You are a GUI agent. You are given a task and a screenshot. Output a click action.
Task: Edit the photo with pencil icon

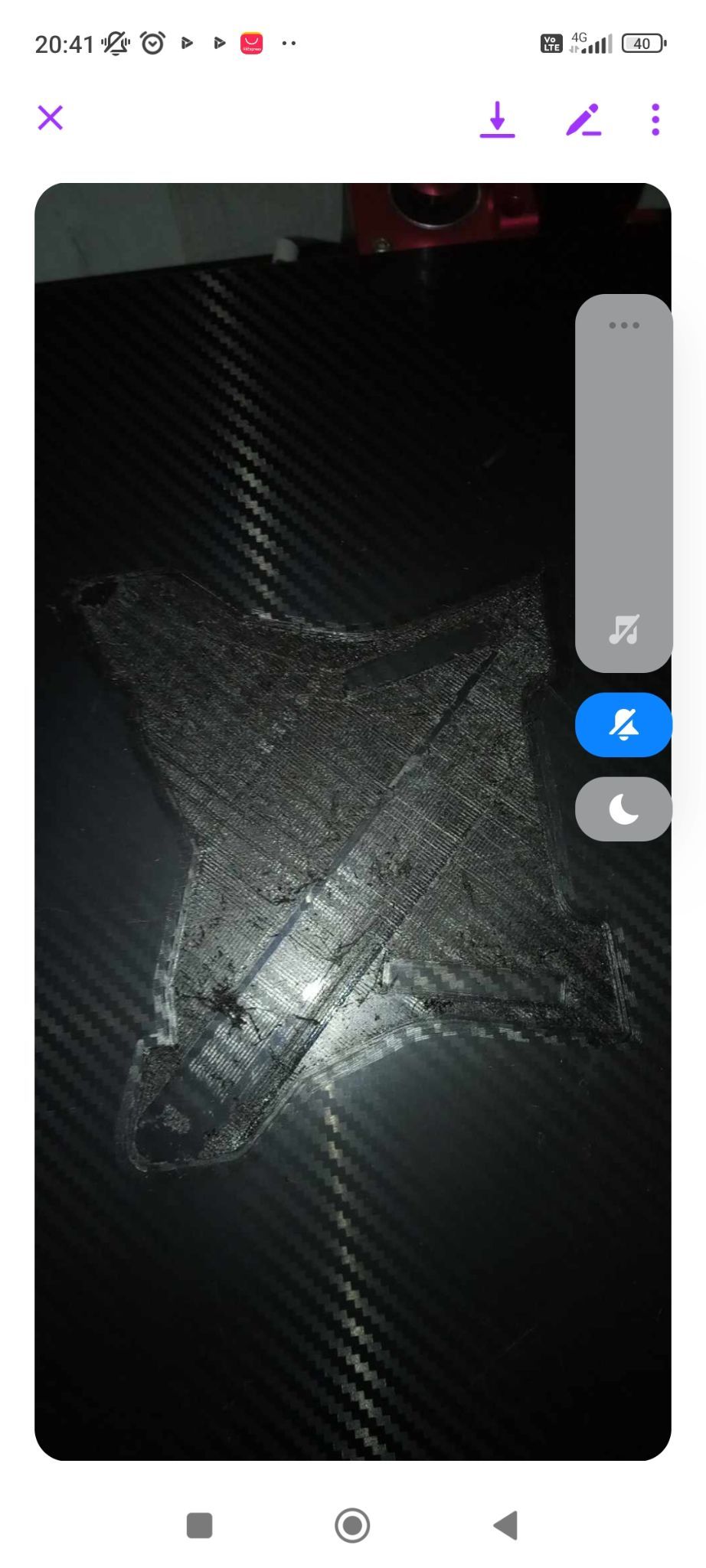click(583, 119)
